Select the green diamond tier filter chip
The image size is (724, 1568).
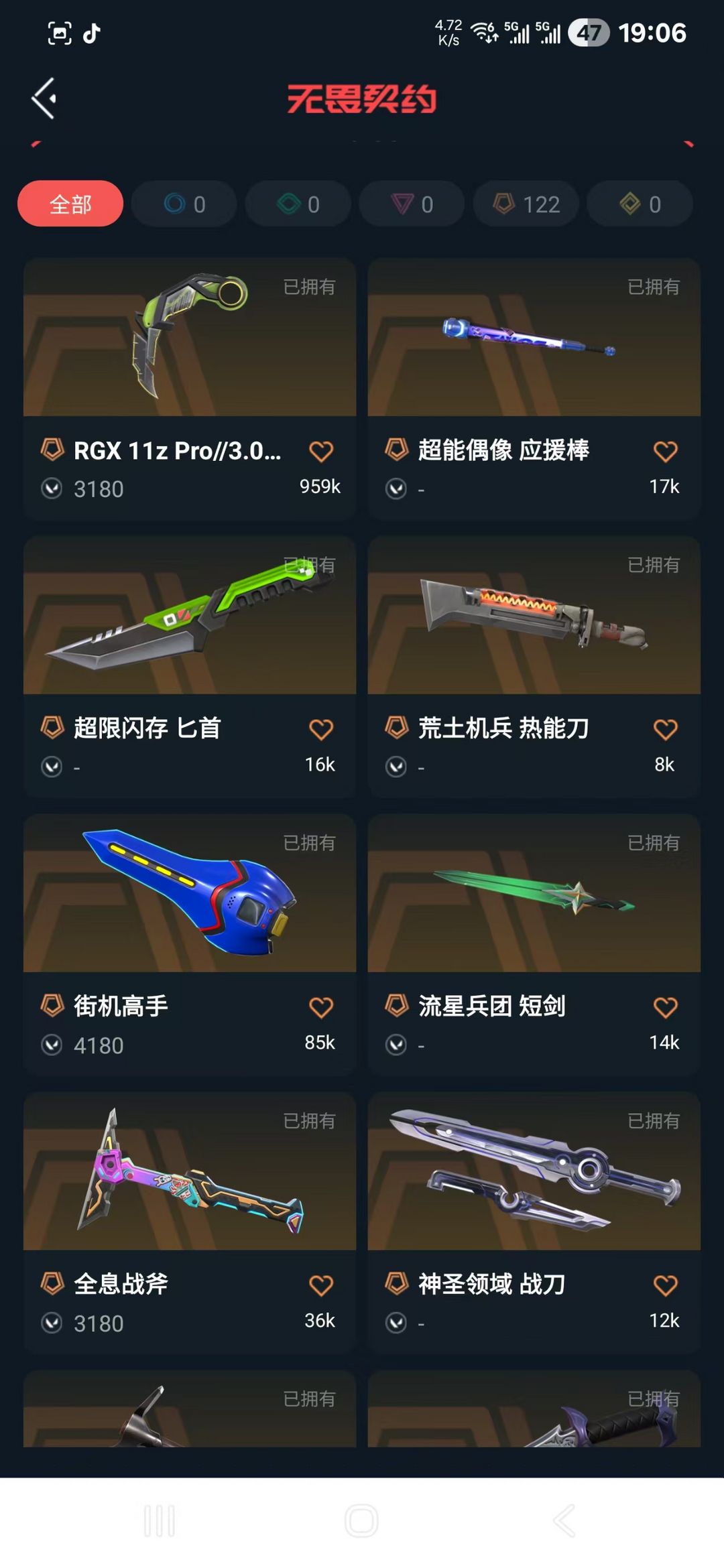pos(298,204)
